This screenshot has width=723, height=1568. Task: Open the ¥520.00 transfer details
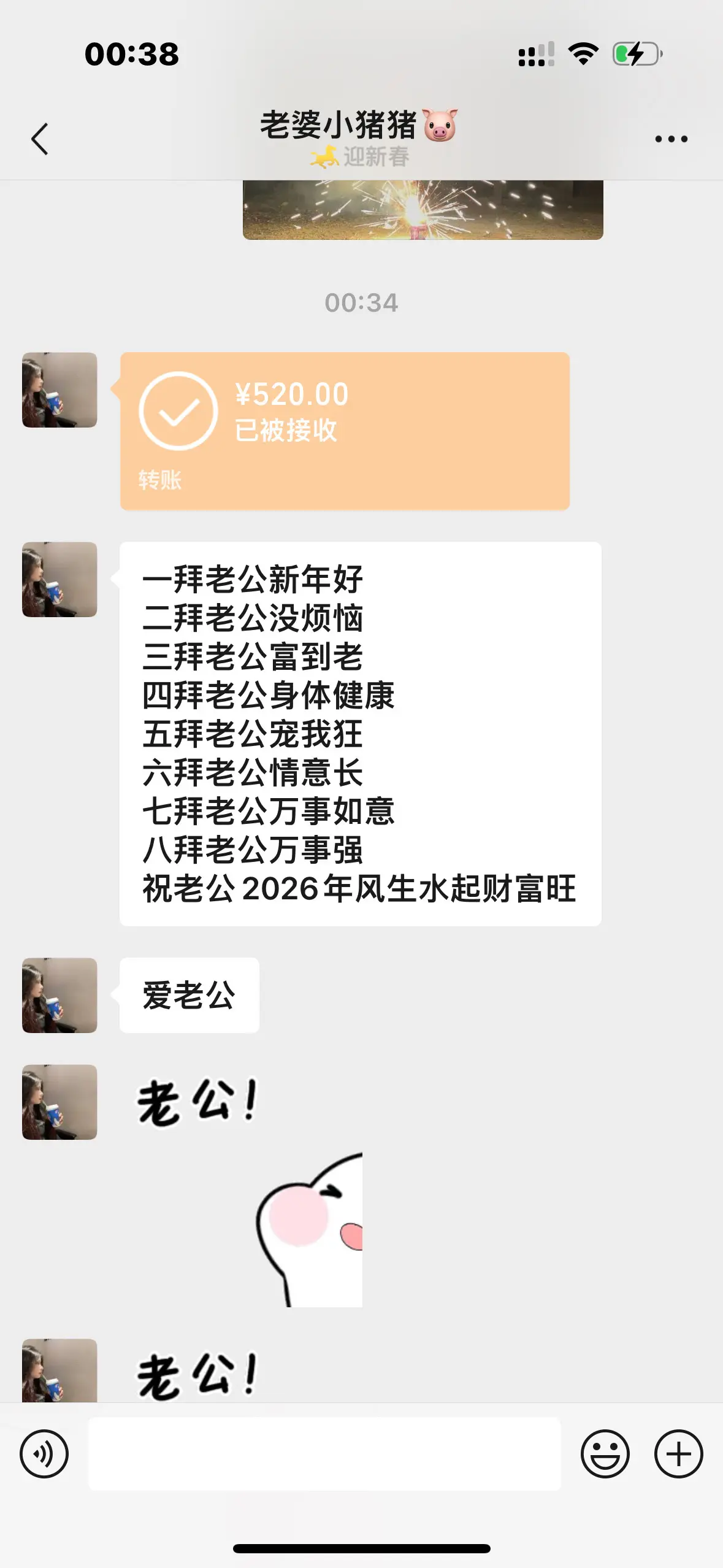(343, 429)
